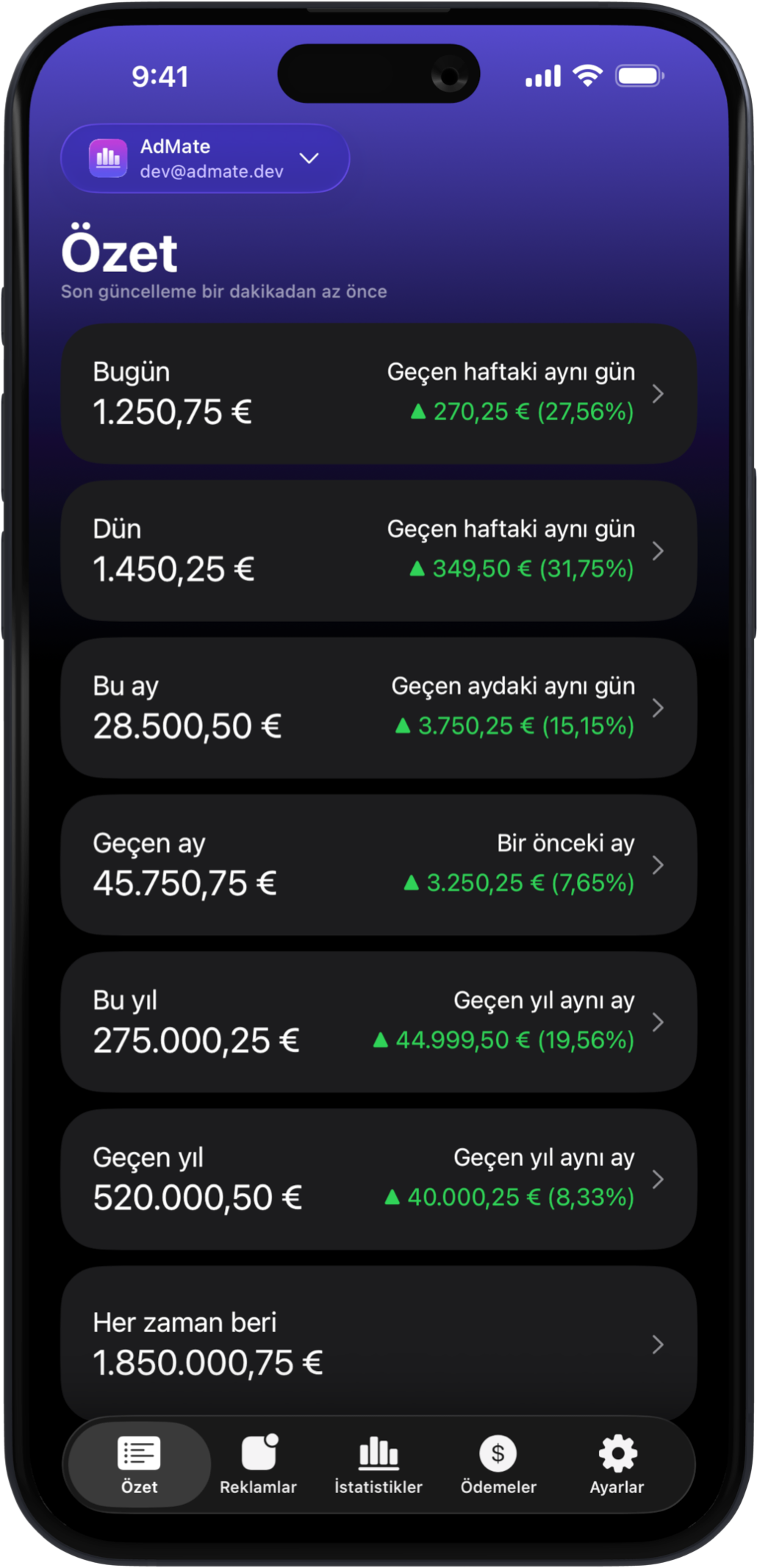Open the Bu yıl earnings card
This screenshot has height=1568, width=757.
[378, 1022]
